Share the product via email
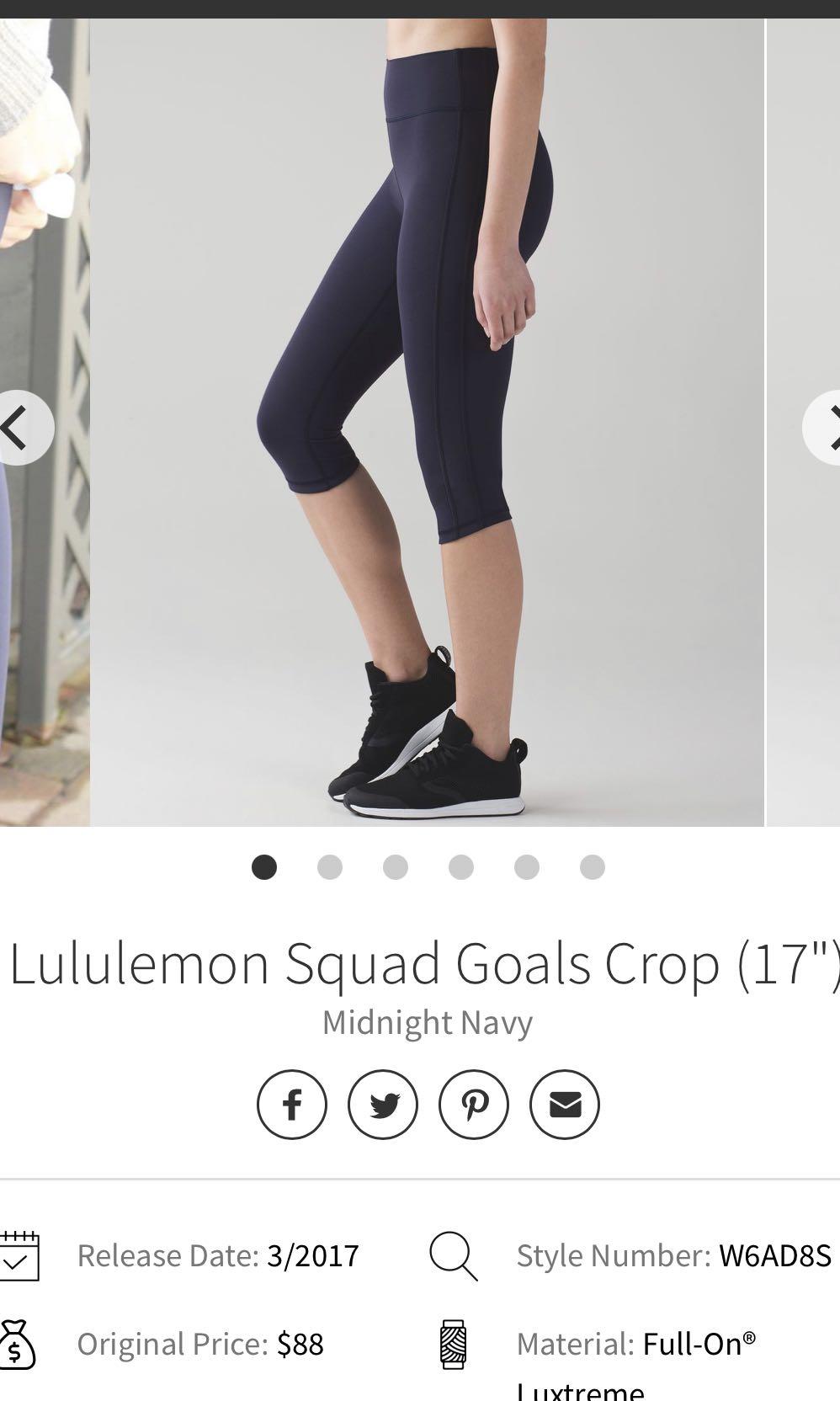This screenshot has height=1401, width=840. [564, 1102]
